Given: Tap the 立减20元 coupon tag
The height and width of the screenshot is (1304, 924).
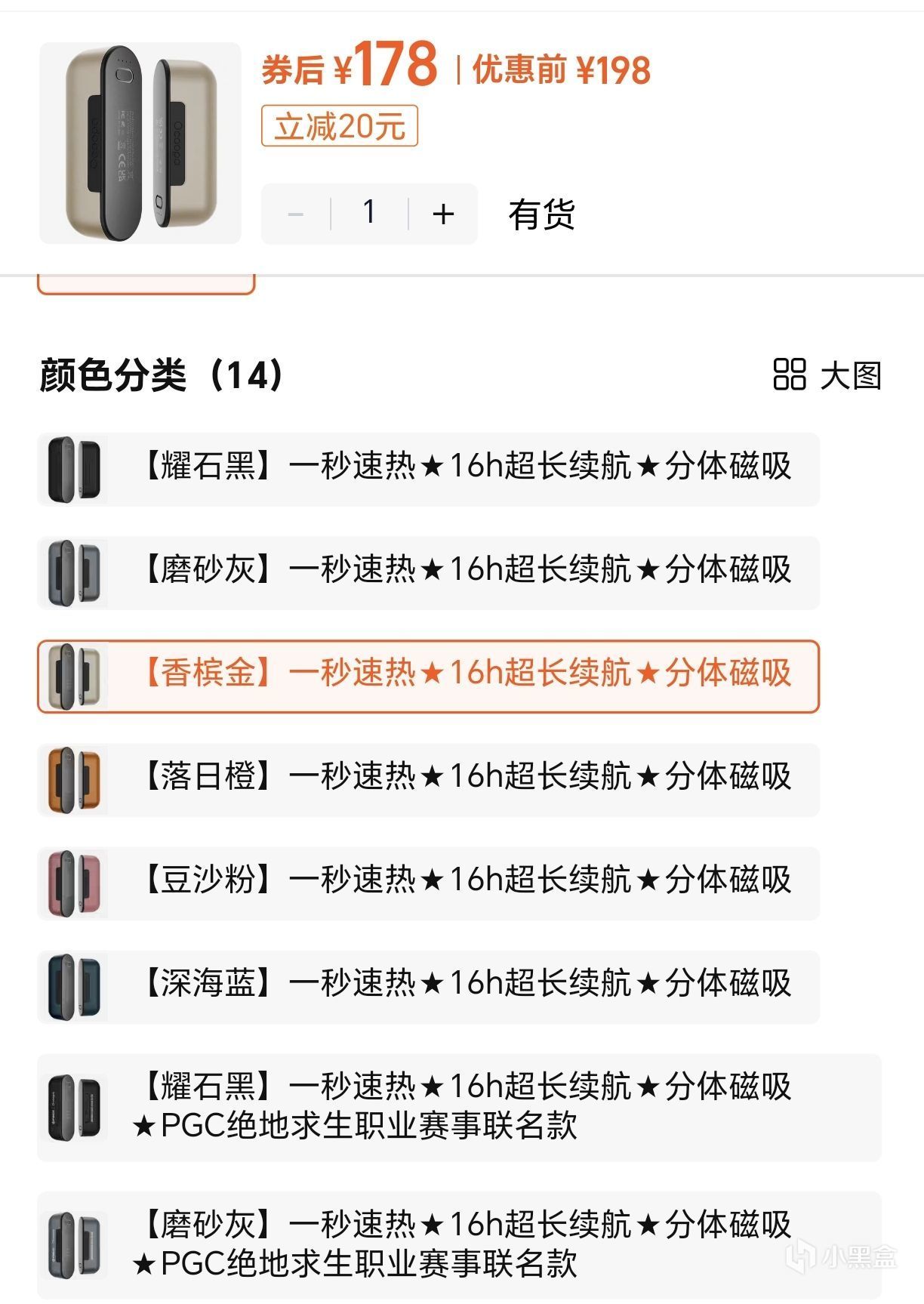Looking at the screenshot, I should point(340,126).
